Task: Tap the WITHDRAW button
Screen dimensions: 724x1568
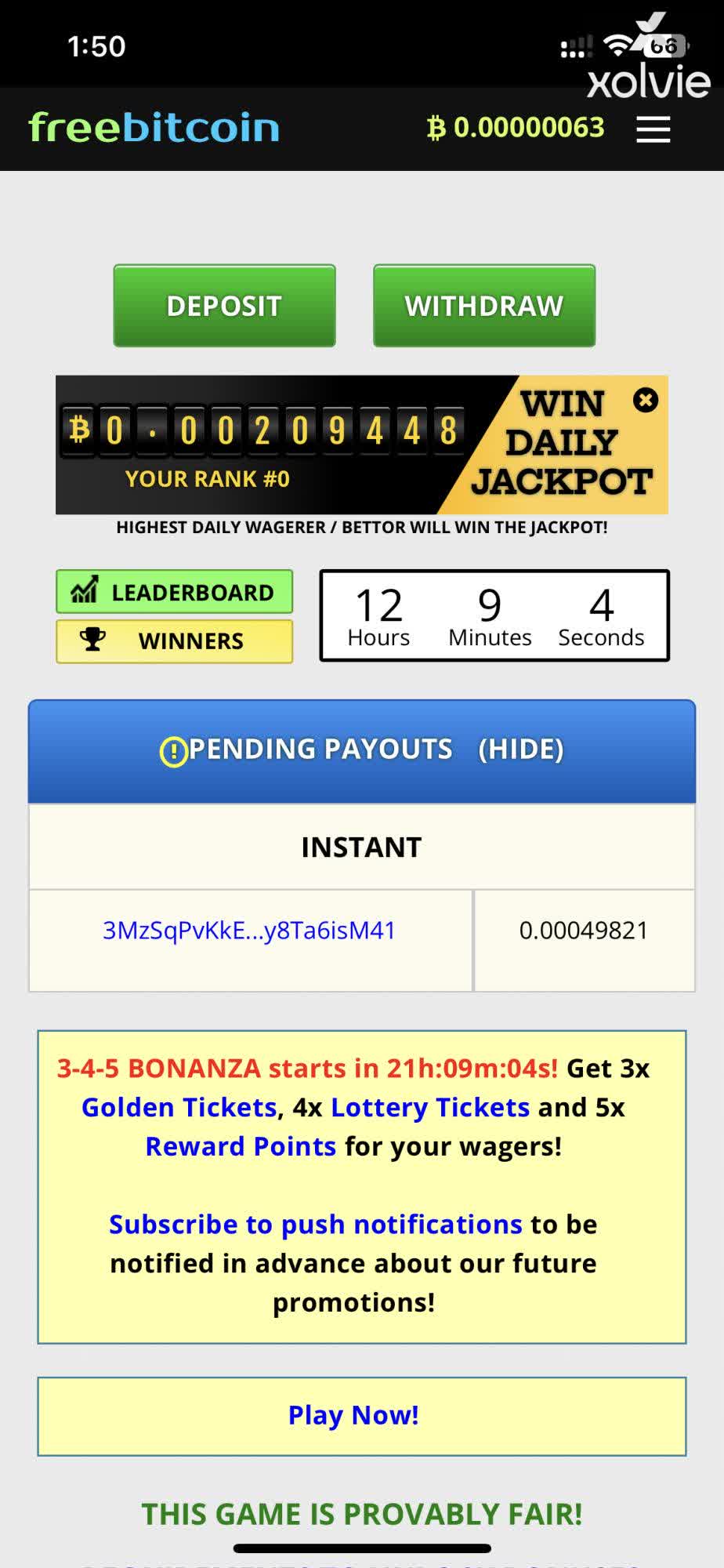Action: [484, 306]
